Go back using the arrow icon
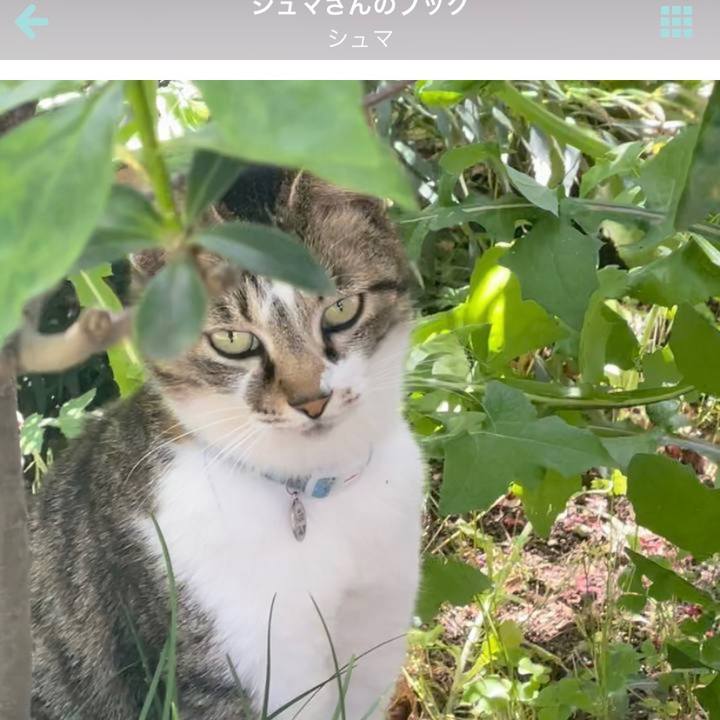This screenshot has height=720, width=720. click(31, 21)
